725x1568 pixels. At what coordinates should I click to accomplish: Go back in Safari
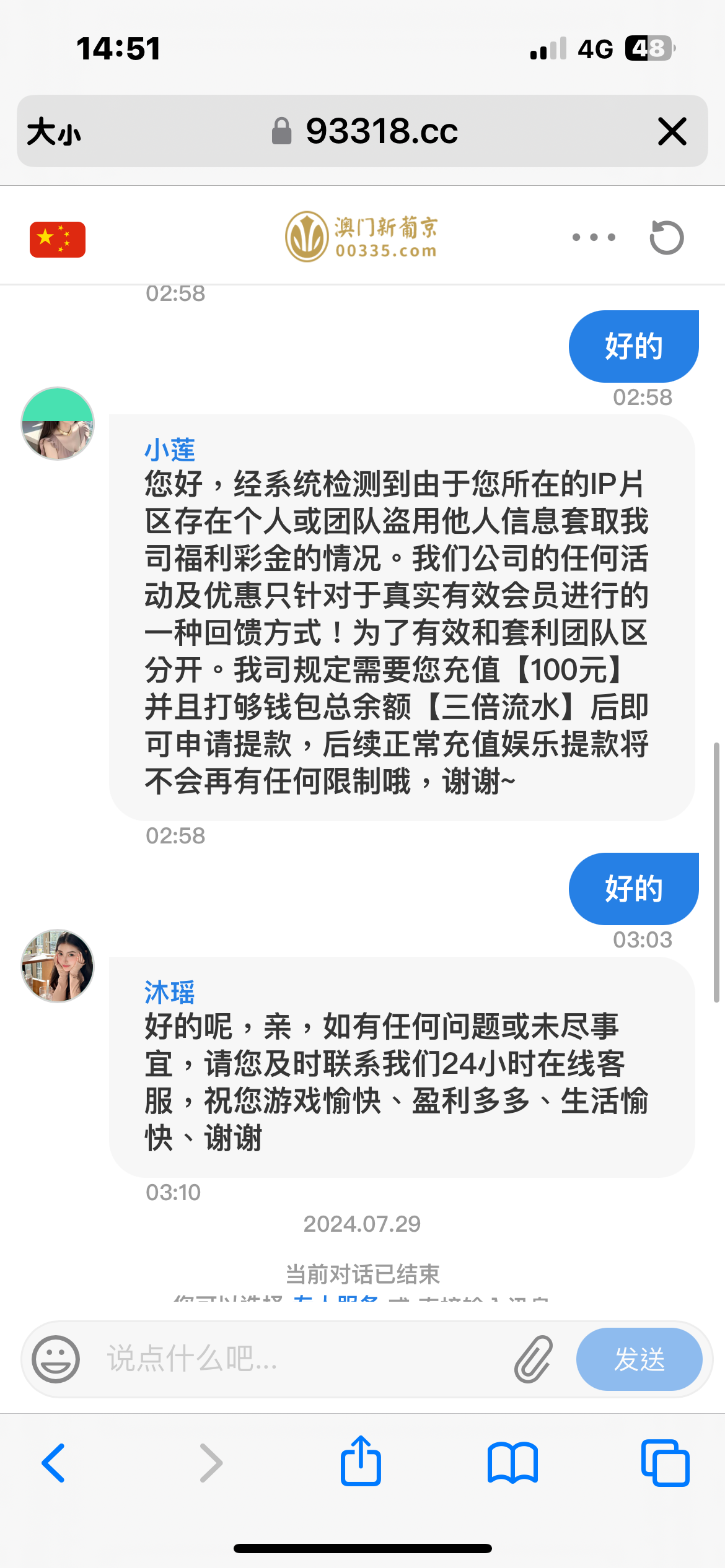[54, 1463]
